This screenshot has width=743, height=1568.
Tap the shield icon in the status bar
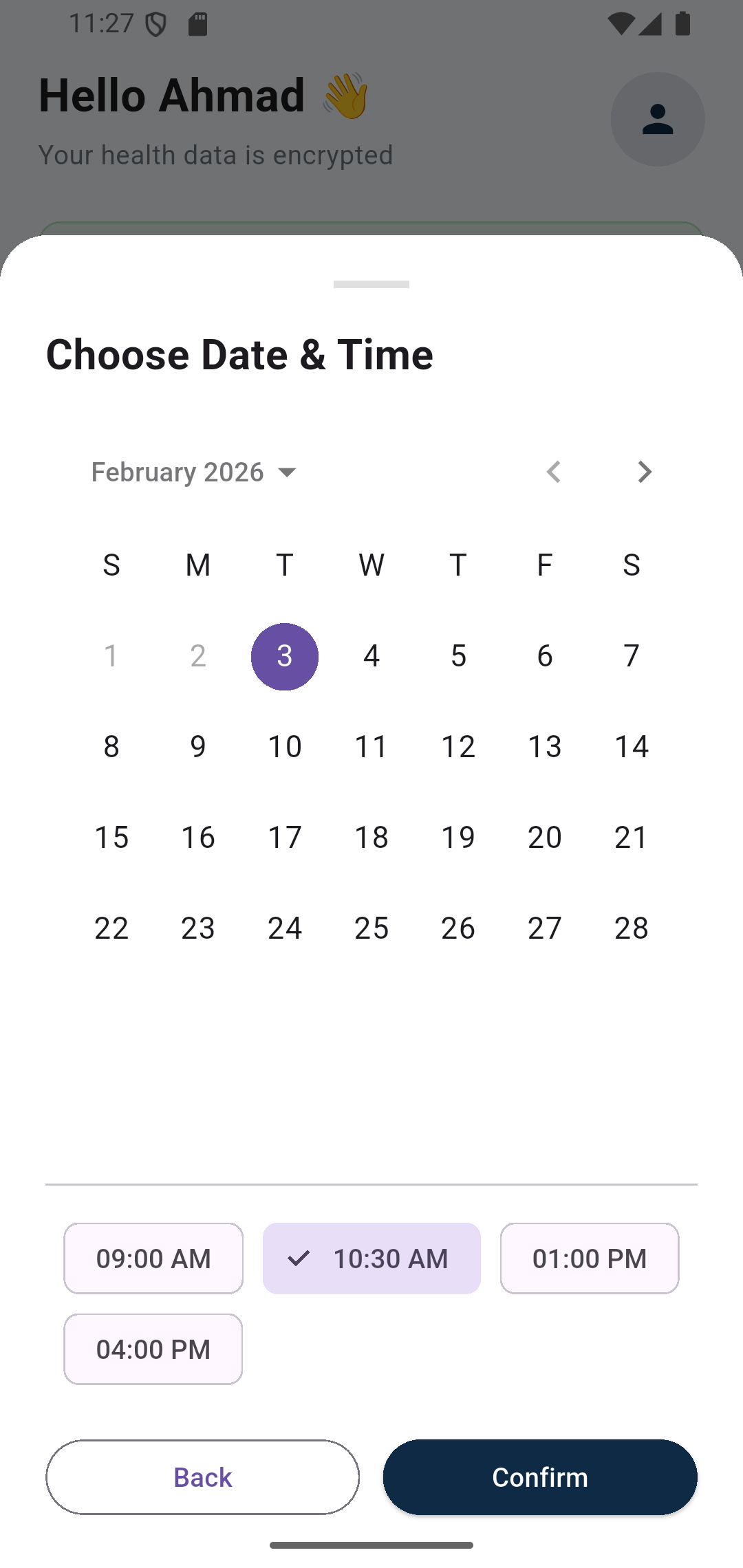tap(155, 23)
